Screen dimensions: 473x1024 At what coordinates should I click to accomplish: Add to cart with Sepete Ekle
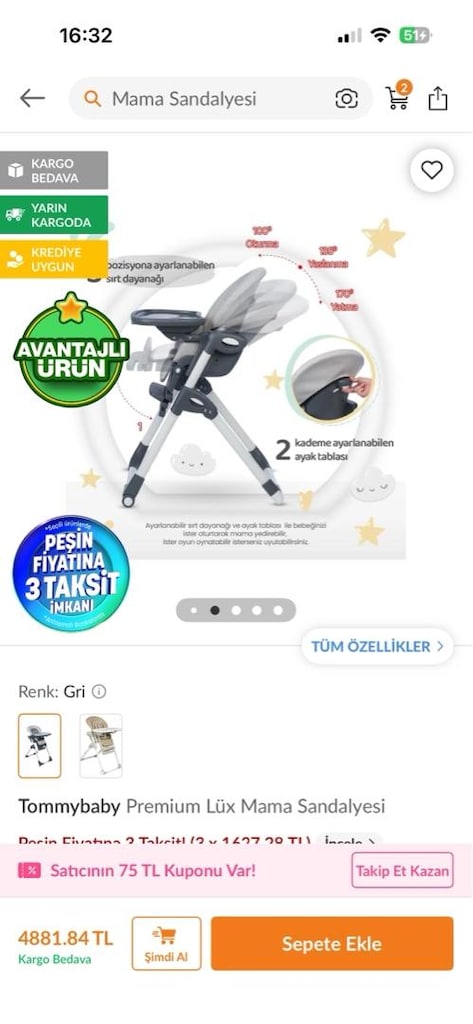(x=332, y=943)
